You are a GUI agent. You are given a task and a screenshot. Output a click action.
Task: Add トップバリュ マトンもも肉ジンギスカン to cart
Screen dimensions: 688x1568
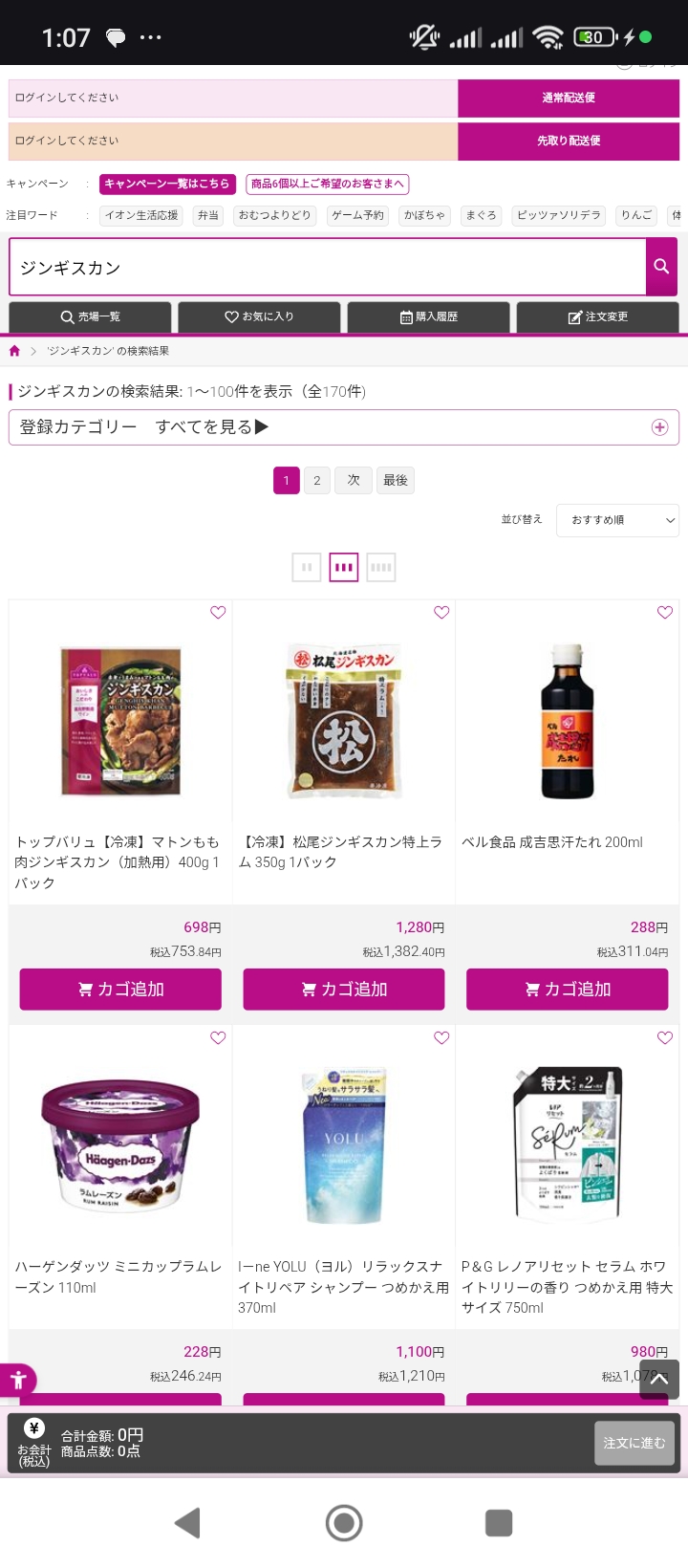click(120, 990)
